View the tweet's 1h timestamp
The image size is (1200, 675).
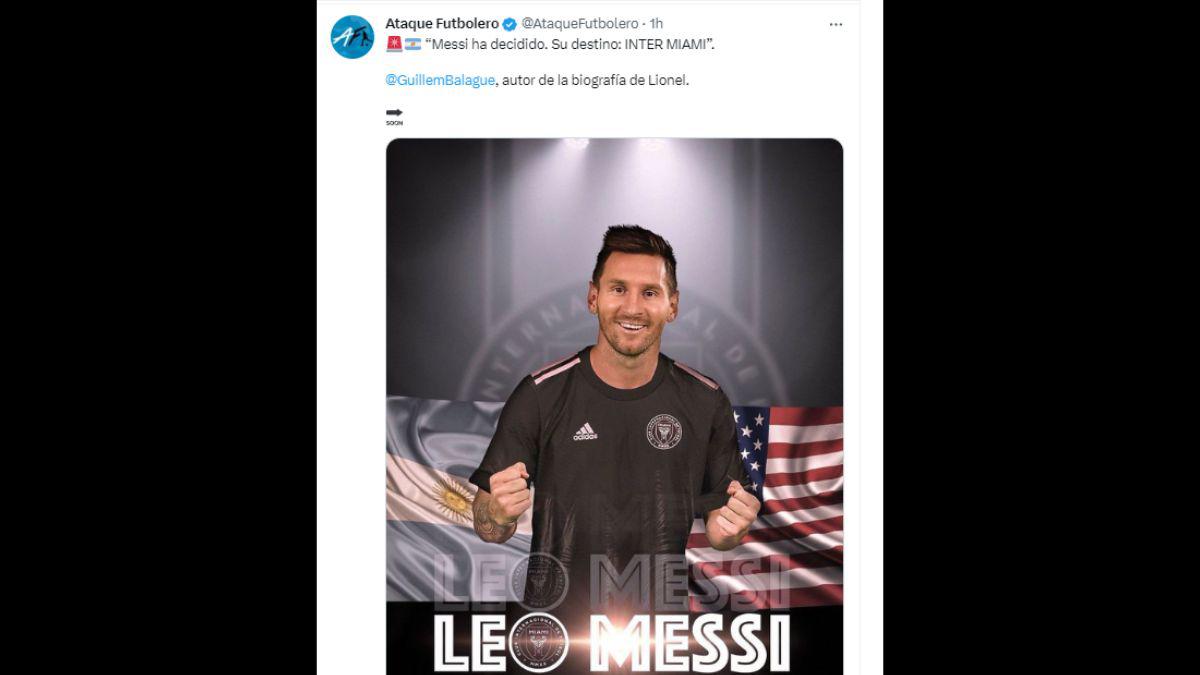656,24
